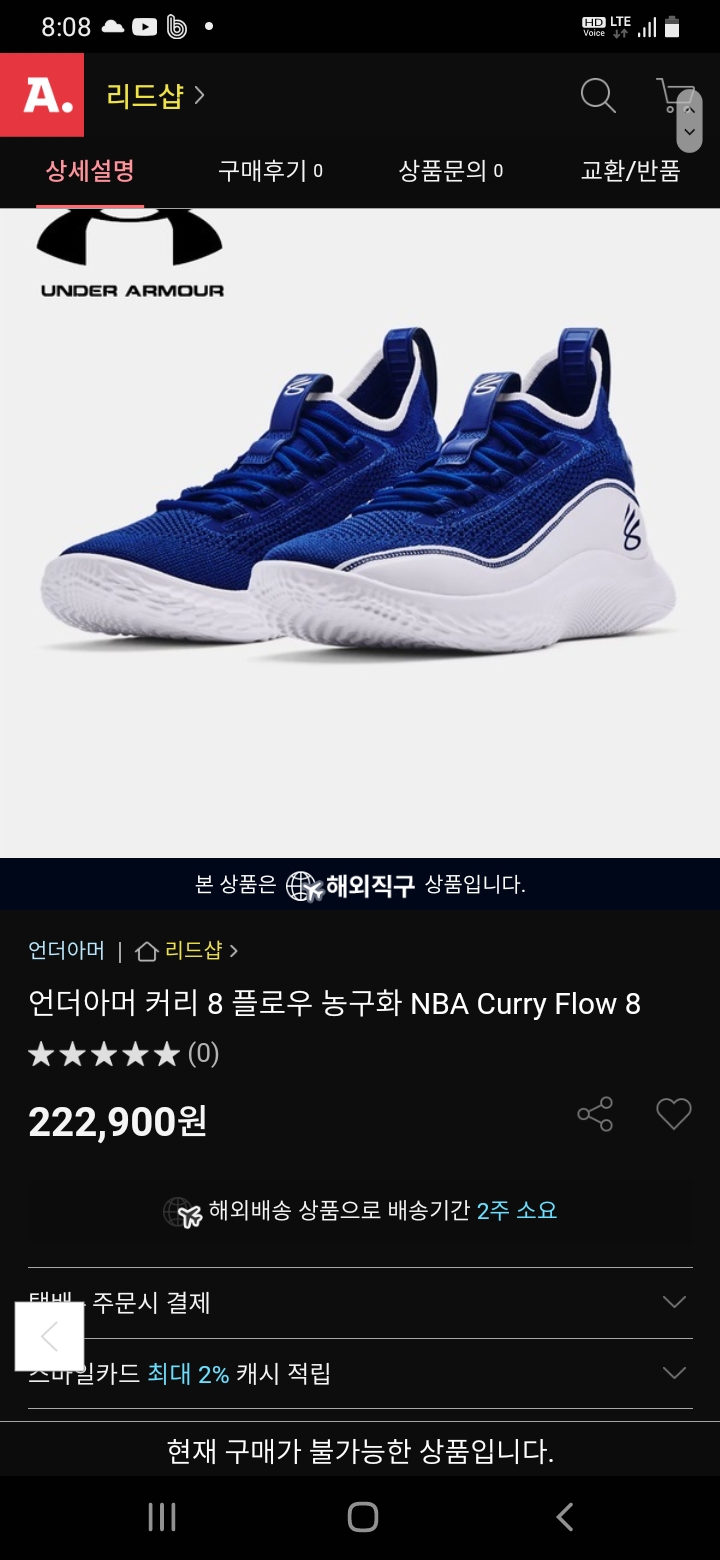Share the product via share icon
720x1560 pixels.
point(595,1113)
